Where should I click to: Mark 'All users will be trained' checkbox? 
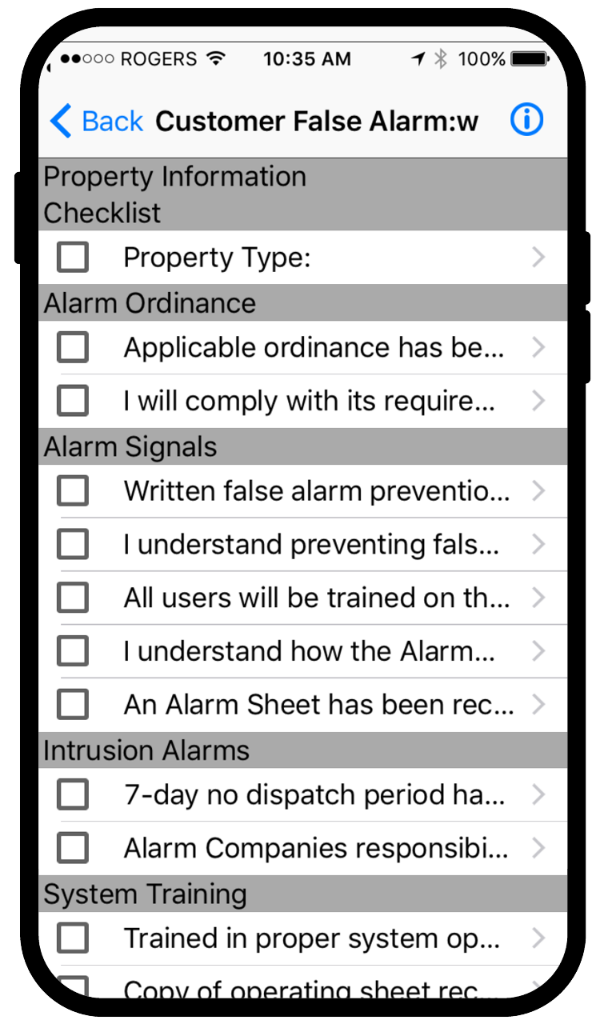pos(73,598)
